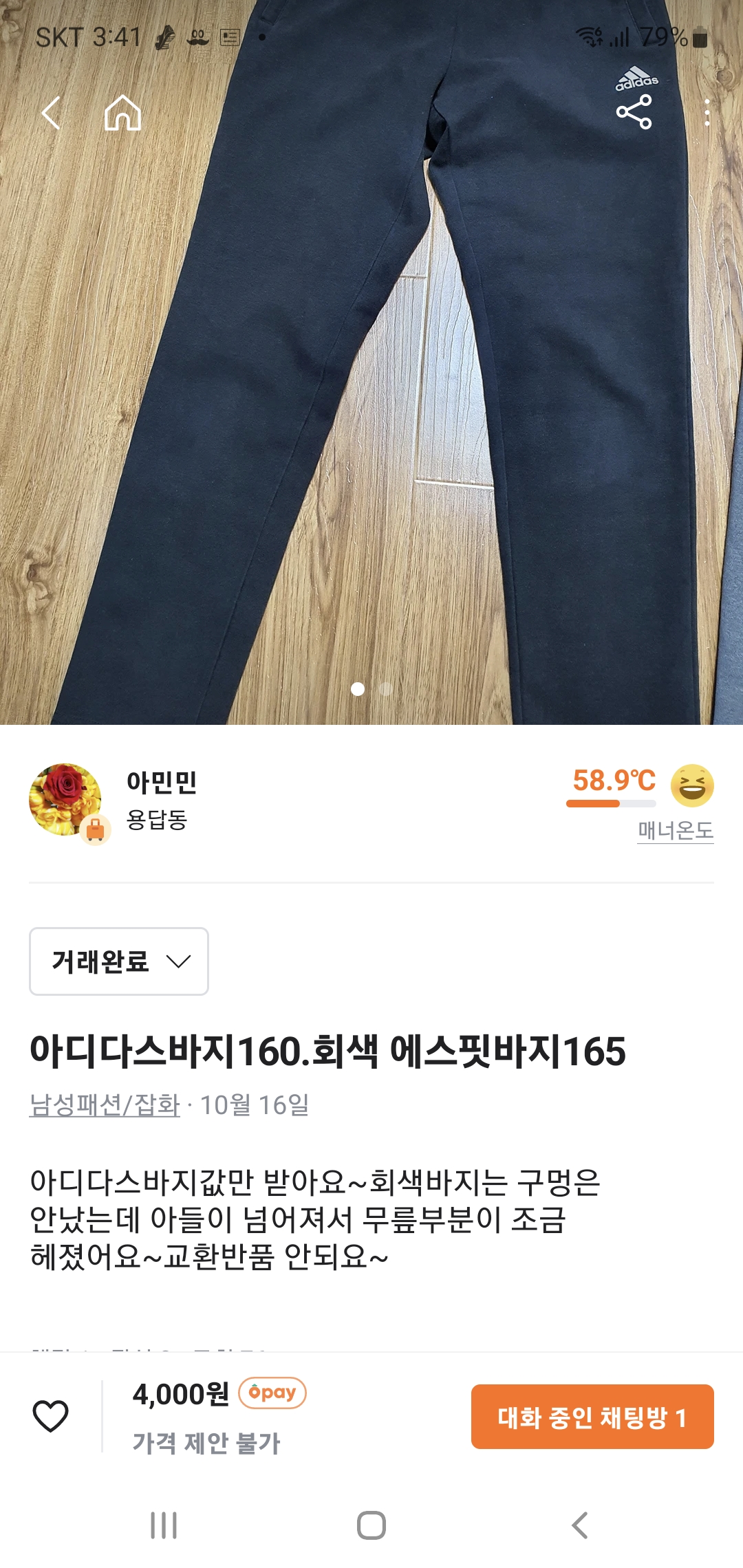Go back using the top arrow
This screenshot has width=743, height=1568.
click(51, 113)
